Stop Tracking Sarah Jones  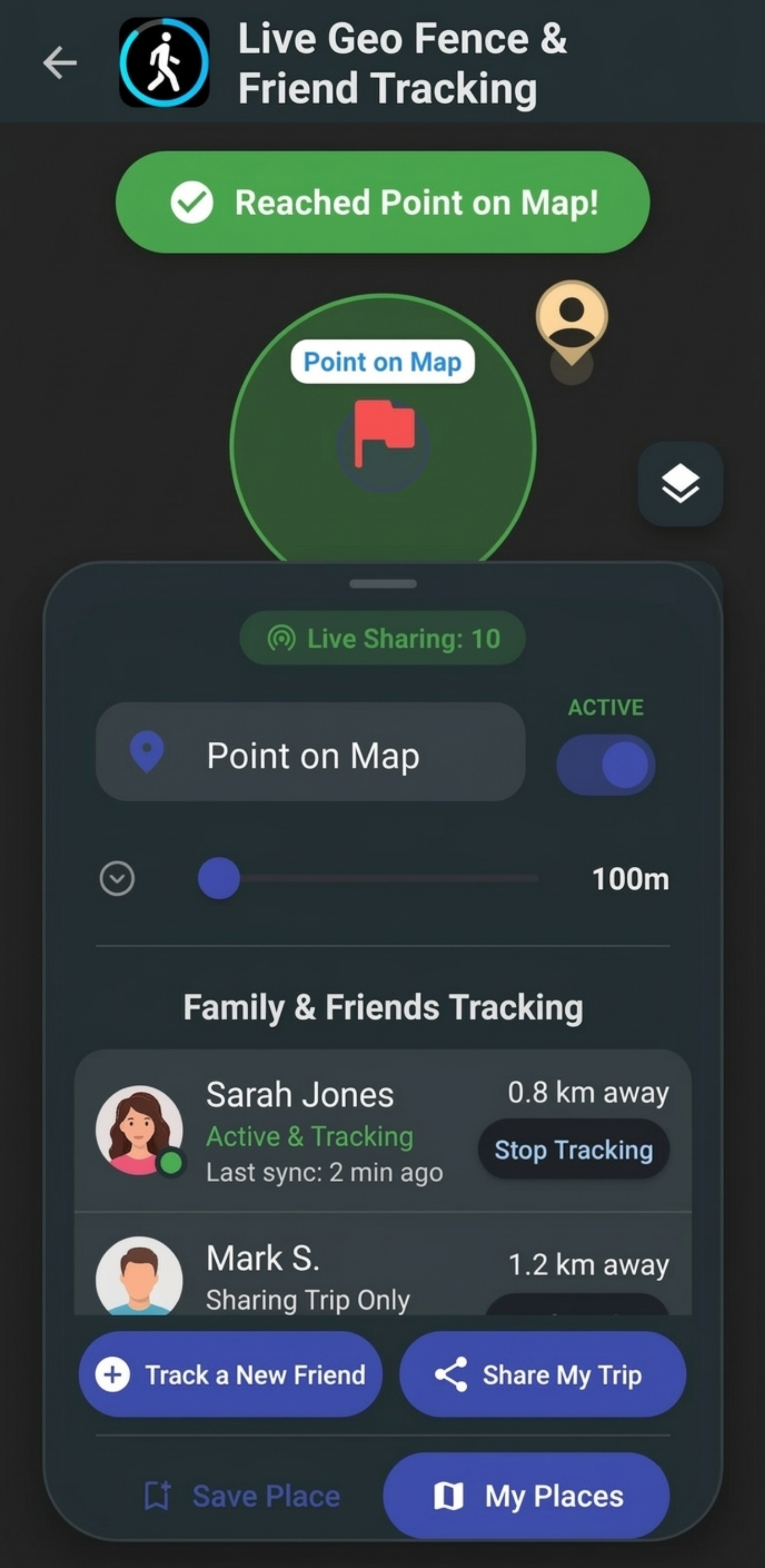click(573, 1149)
